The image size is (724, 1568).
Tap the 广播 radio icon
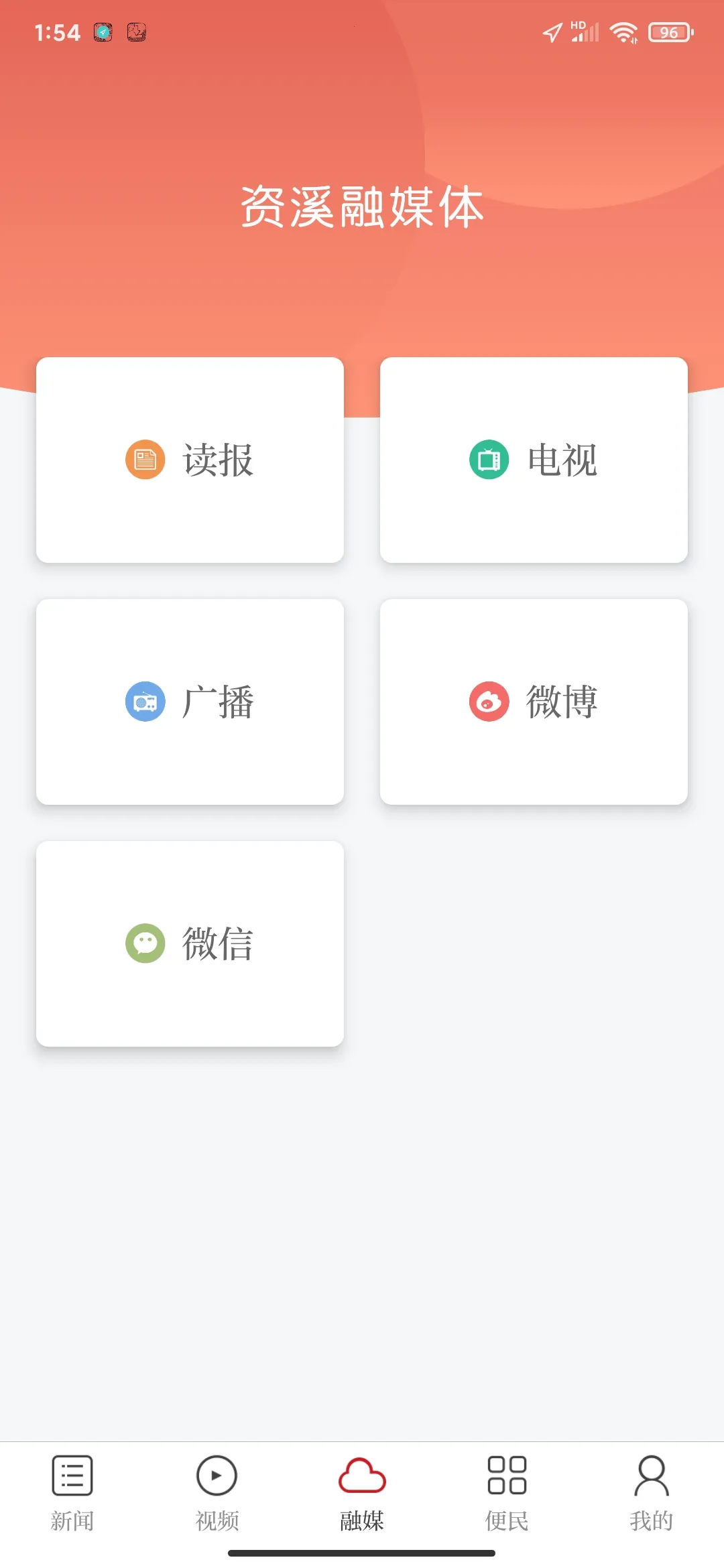tap(145, 702)
